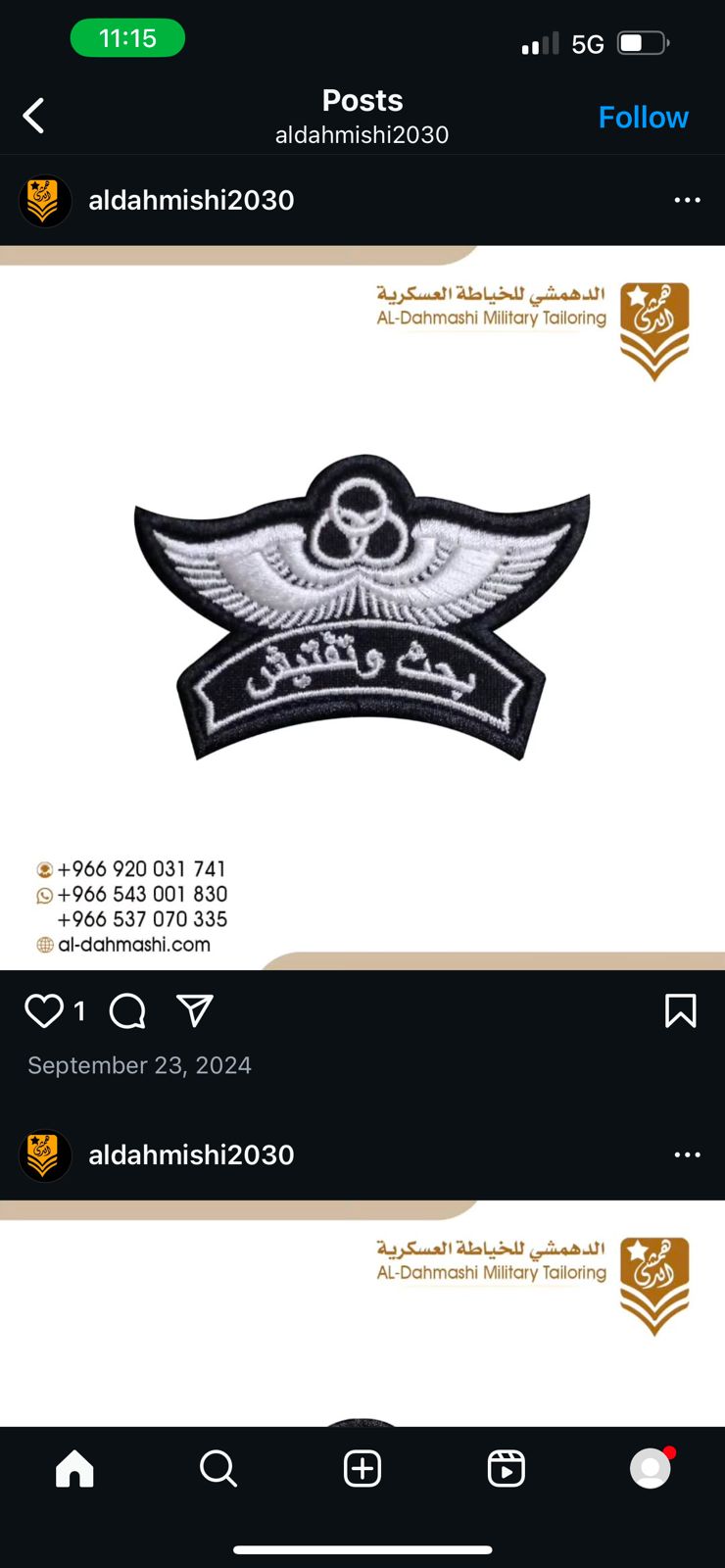
Task: Share the September 23 post via send icon
Action: 195,1010
